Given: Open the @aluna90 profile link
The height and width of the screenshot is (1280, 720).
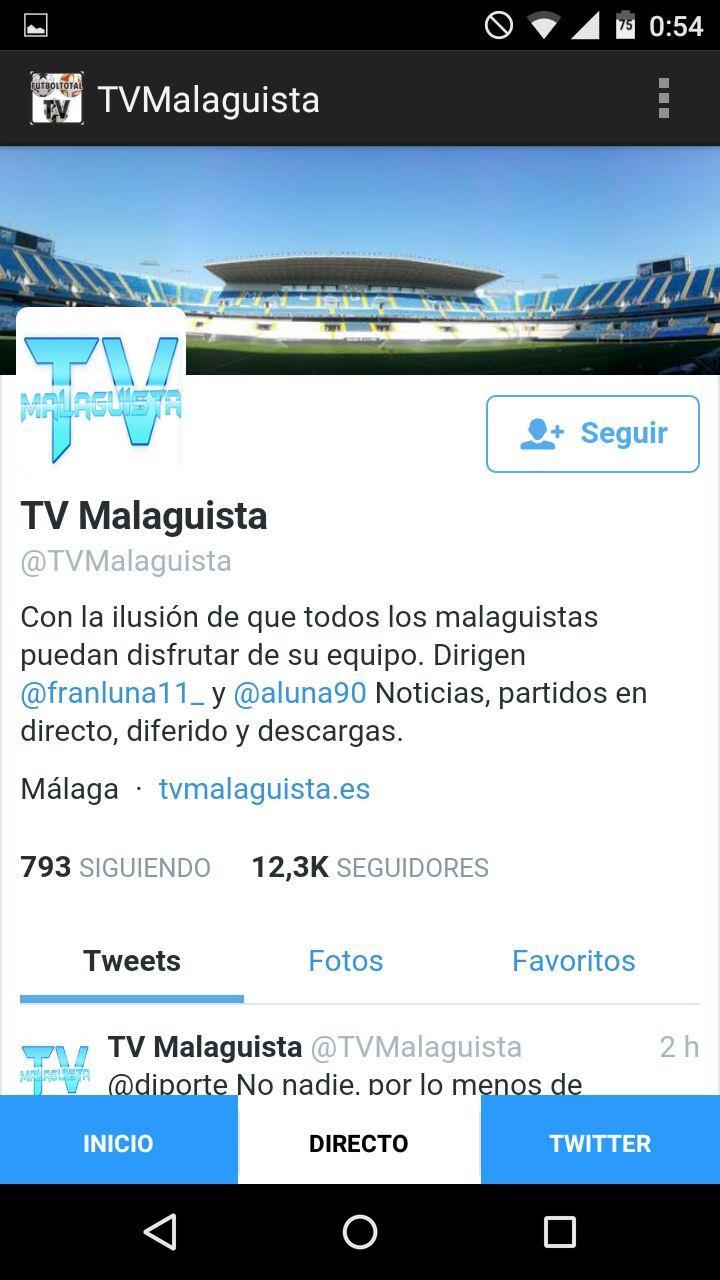Looking at the screenshot, I should 300,693.
